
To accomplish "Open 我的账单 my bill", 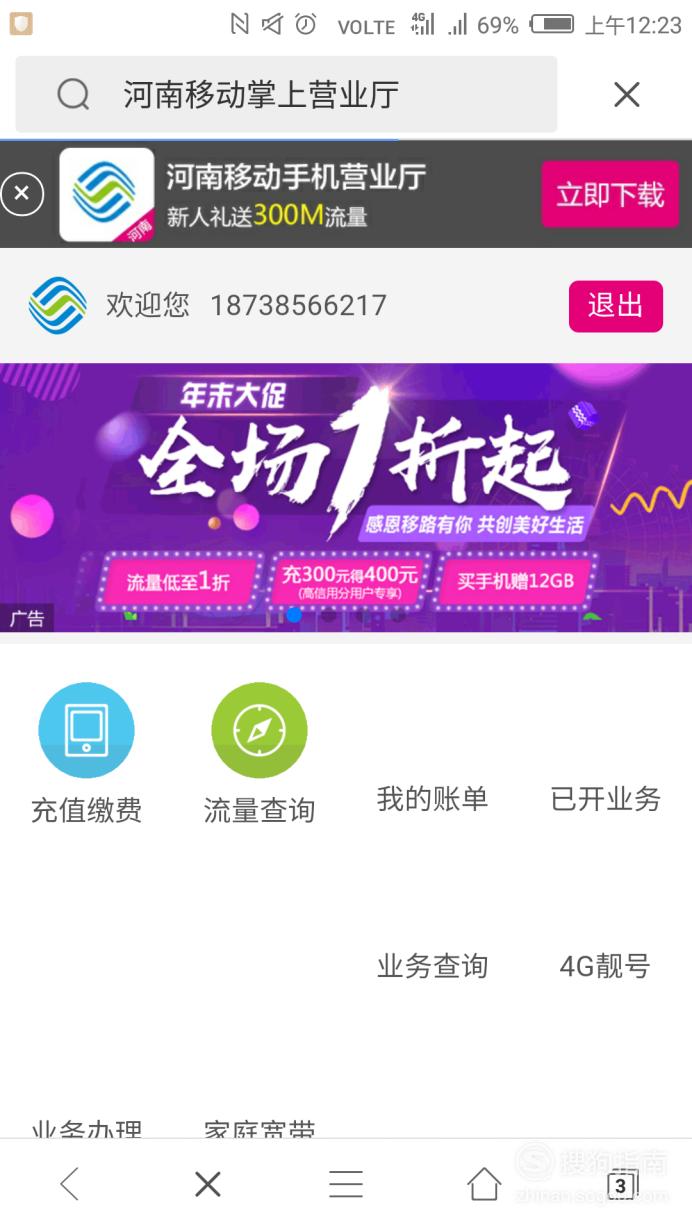I will coord(432,798).
